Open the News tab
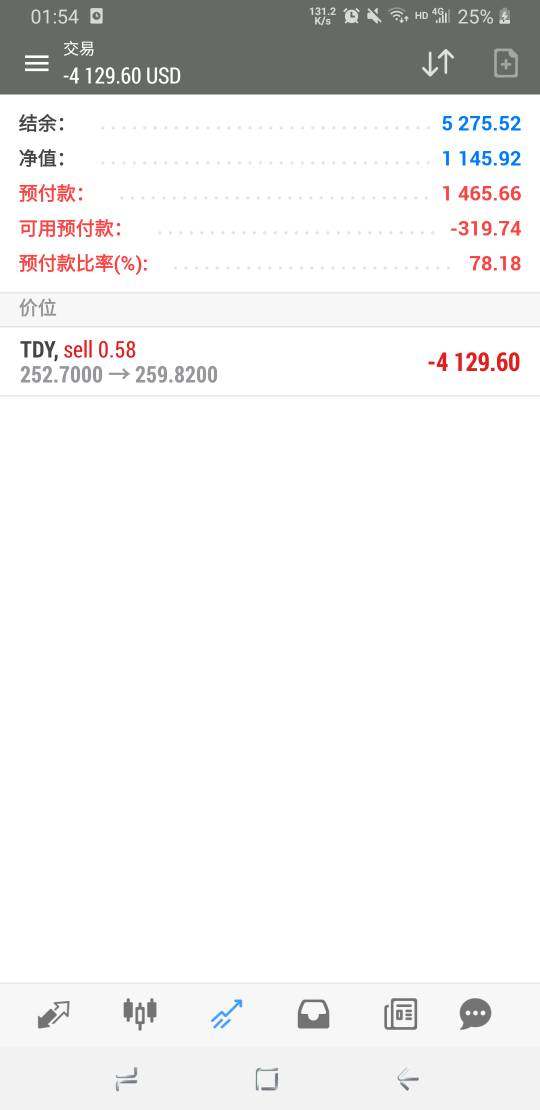This screenshot has width=540, height=1110. click(401, 1014)
